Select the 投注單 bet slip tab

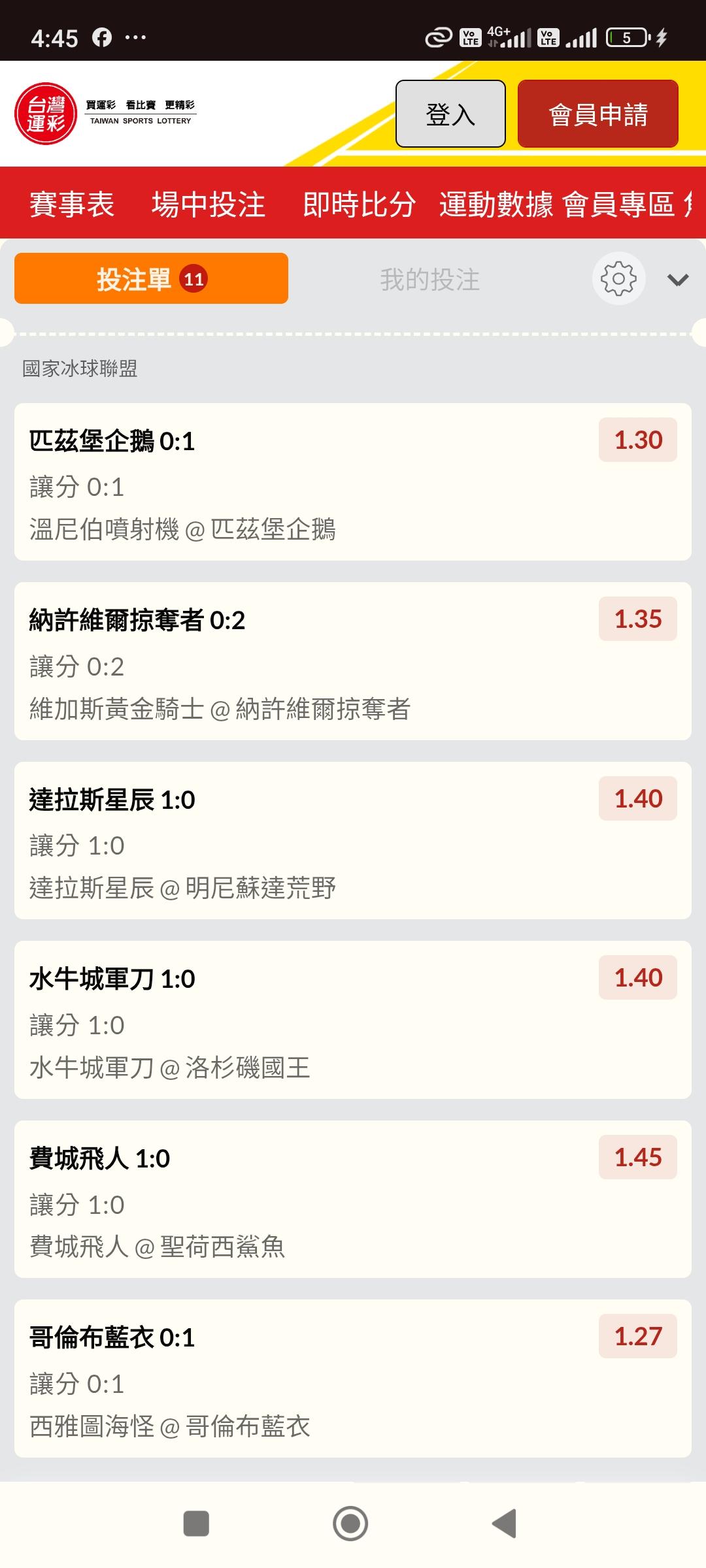(x=151, y=279)
